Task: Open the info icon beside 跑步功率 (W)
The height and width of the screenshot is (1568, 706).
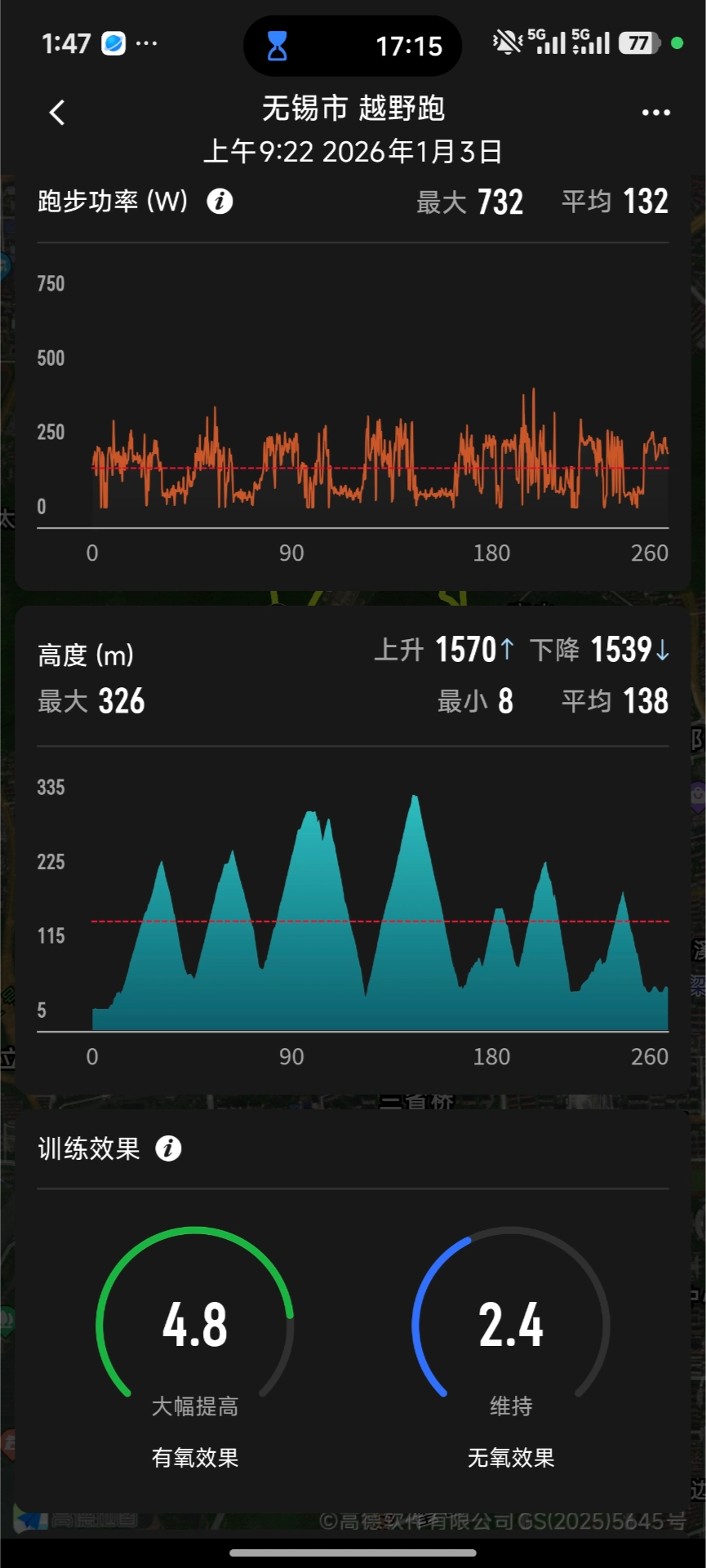Action: [x=220, y=201]
